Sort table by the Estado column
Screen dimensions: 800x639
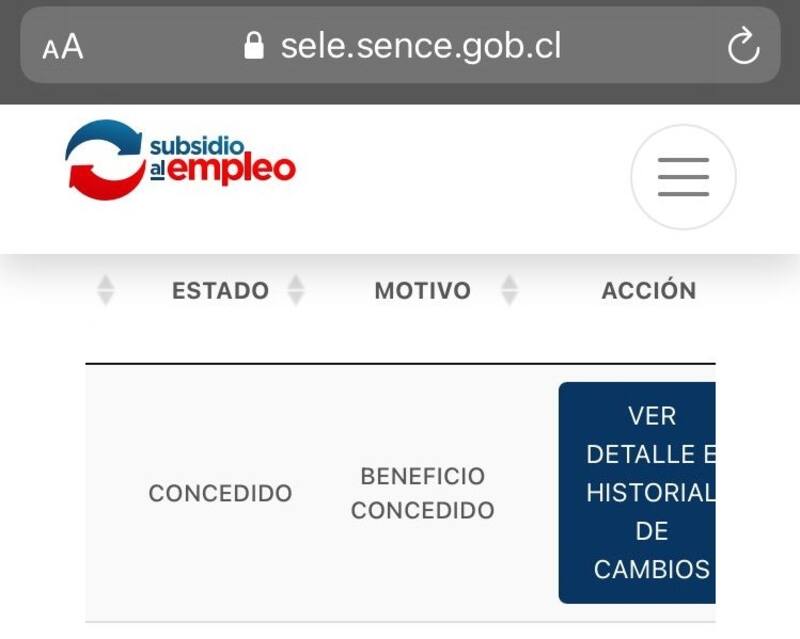click(296, 290)
